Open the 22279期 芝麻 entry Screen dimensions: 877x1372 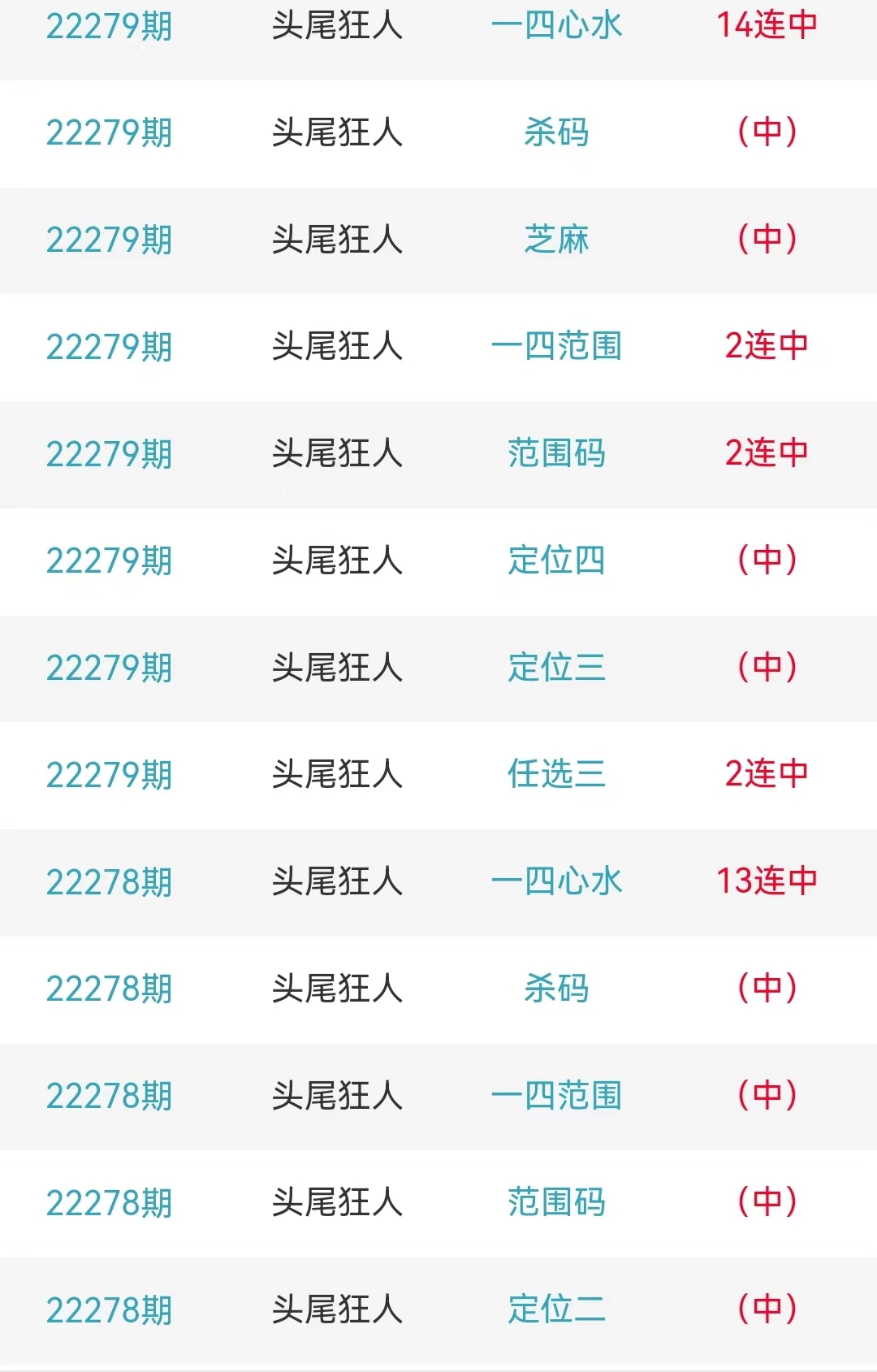tap(556, 240)
